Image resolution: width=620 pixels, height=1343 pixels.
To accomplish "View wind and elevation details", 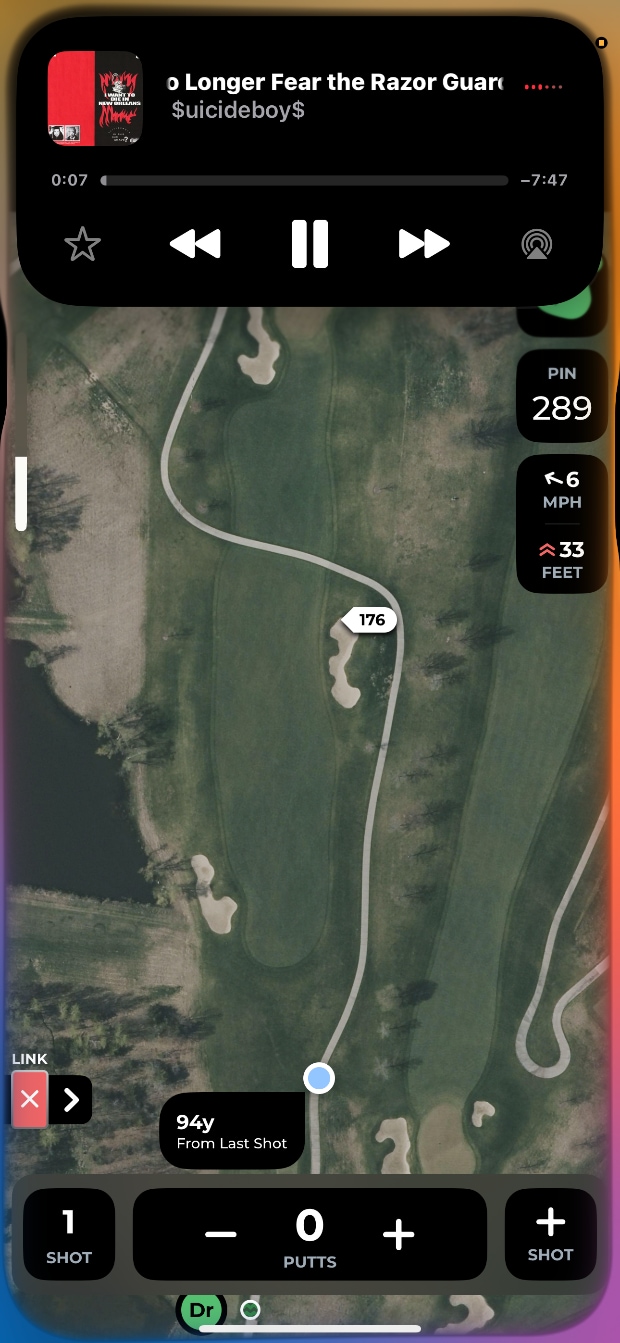I will 562,525.
